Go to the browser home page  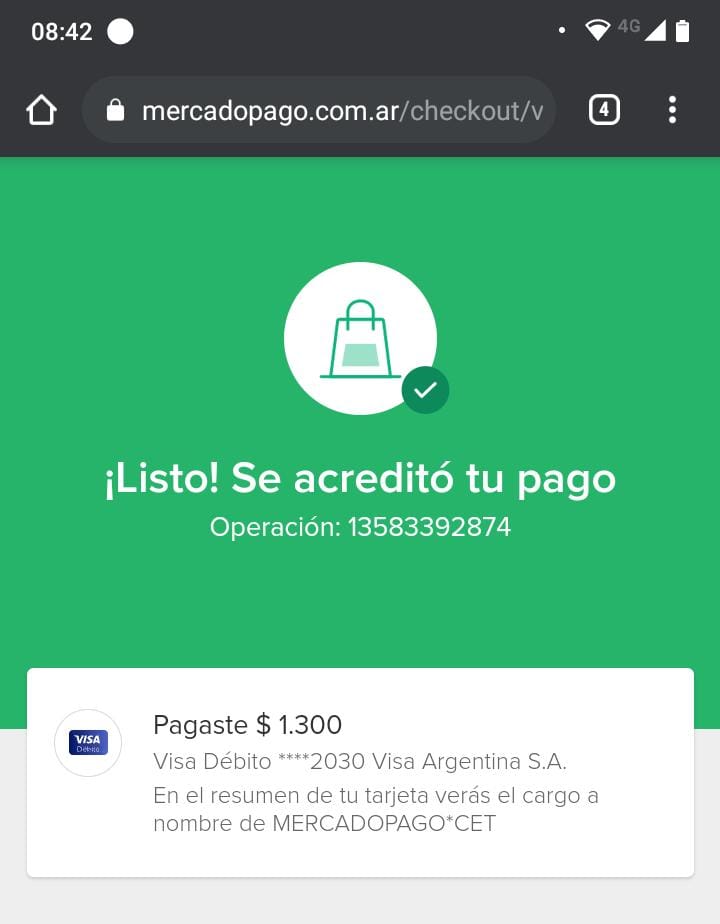coord(41,110)
